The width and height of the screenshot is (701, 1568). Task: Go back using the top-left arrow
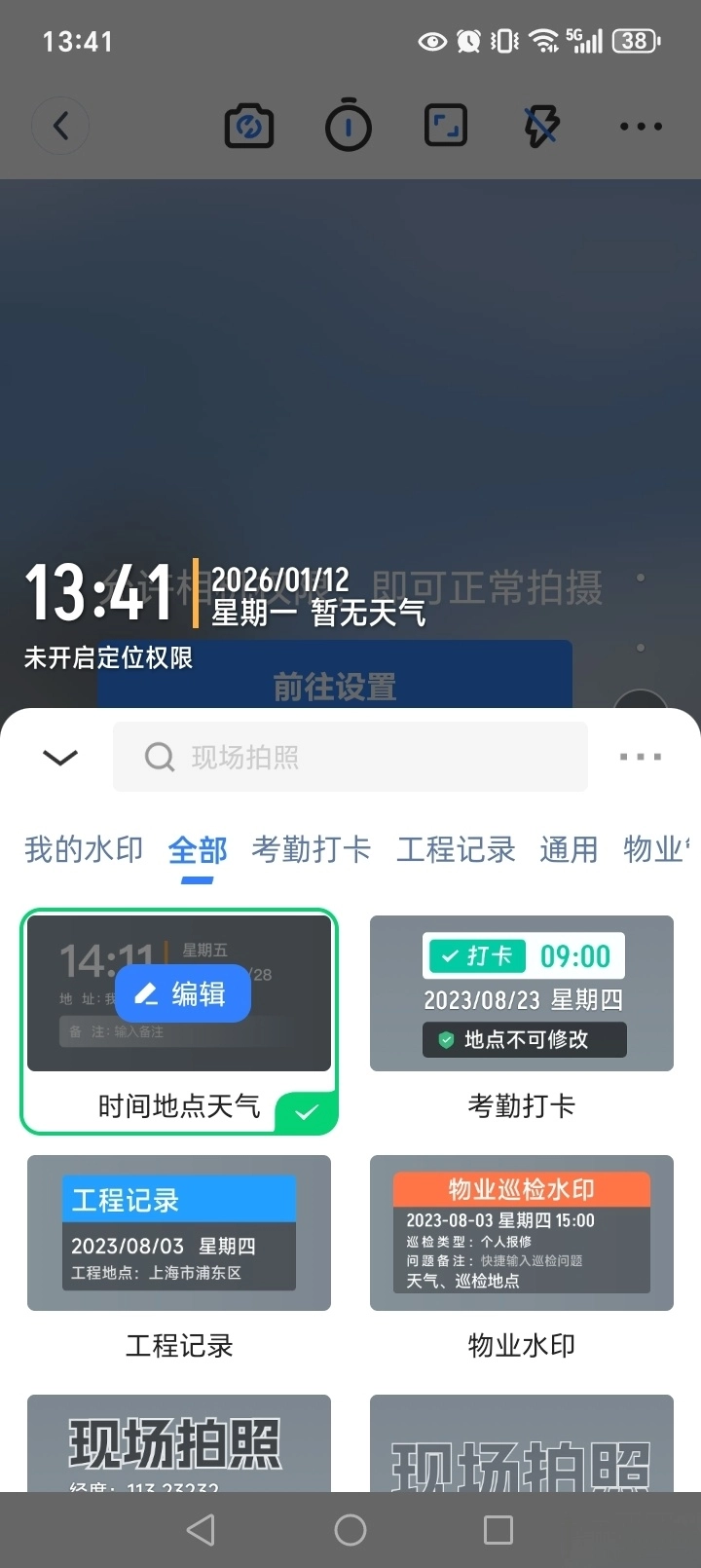coord(60,126)
